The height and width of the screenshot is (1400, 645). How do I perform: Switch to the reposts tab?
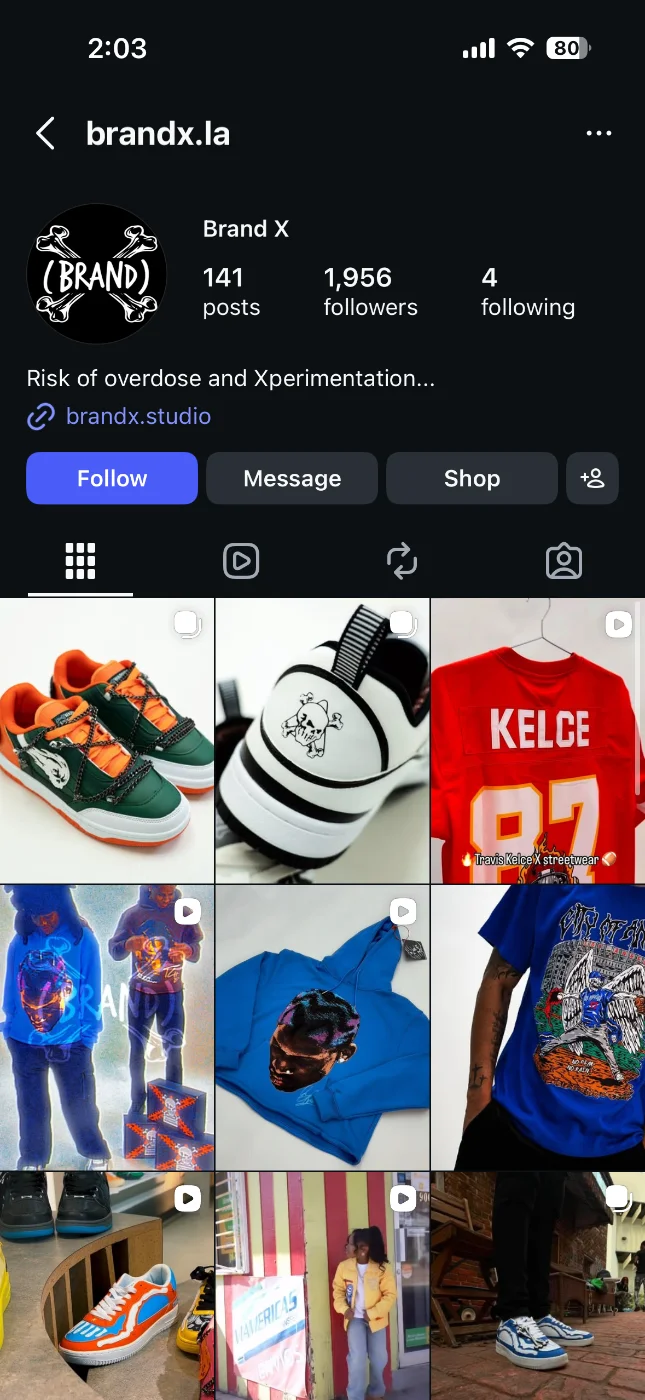[402, 561]
